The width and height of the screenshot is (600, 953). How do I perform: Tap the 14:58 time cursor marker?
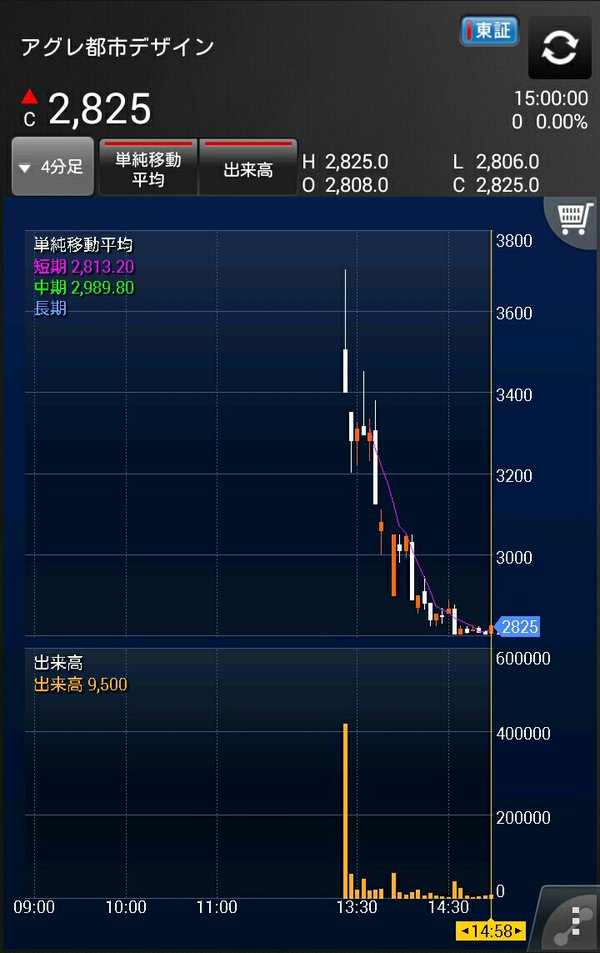(491, 932)
